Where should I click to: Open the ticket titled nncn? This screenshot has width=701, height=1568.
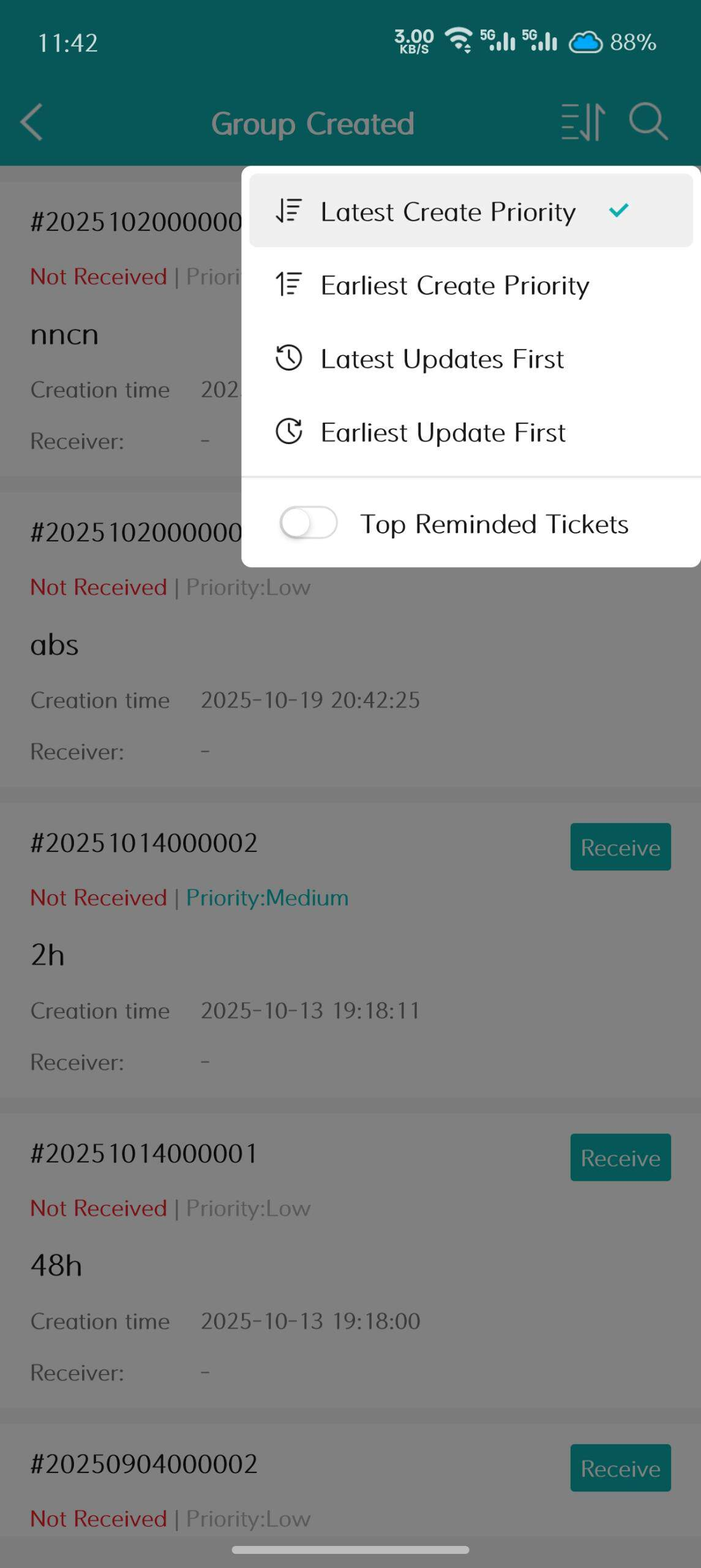pos(122,334)
